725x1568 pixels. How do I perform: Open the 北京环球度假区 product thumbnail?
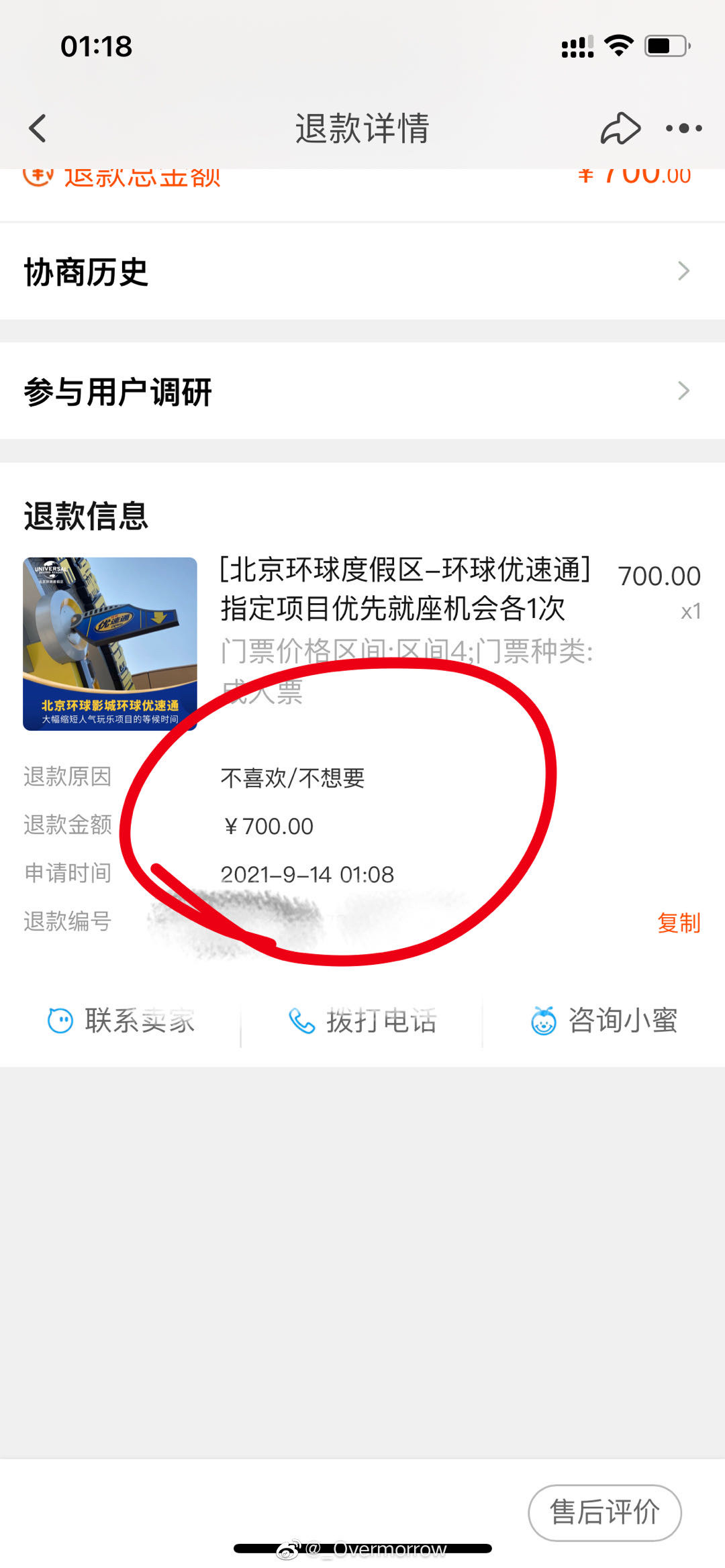click(110, 643)
